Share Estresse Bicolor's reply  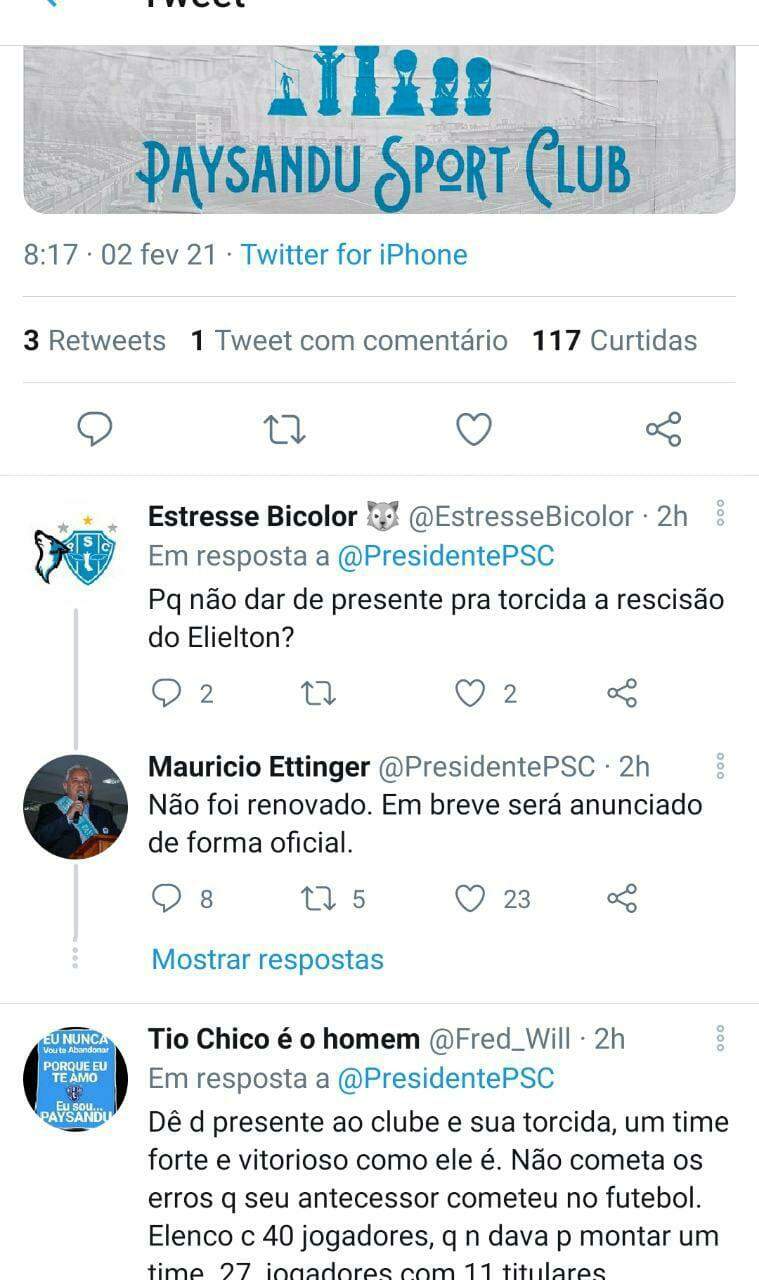pos(622,693)
